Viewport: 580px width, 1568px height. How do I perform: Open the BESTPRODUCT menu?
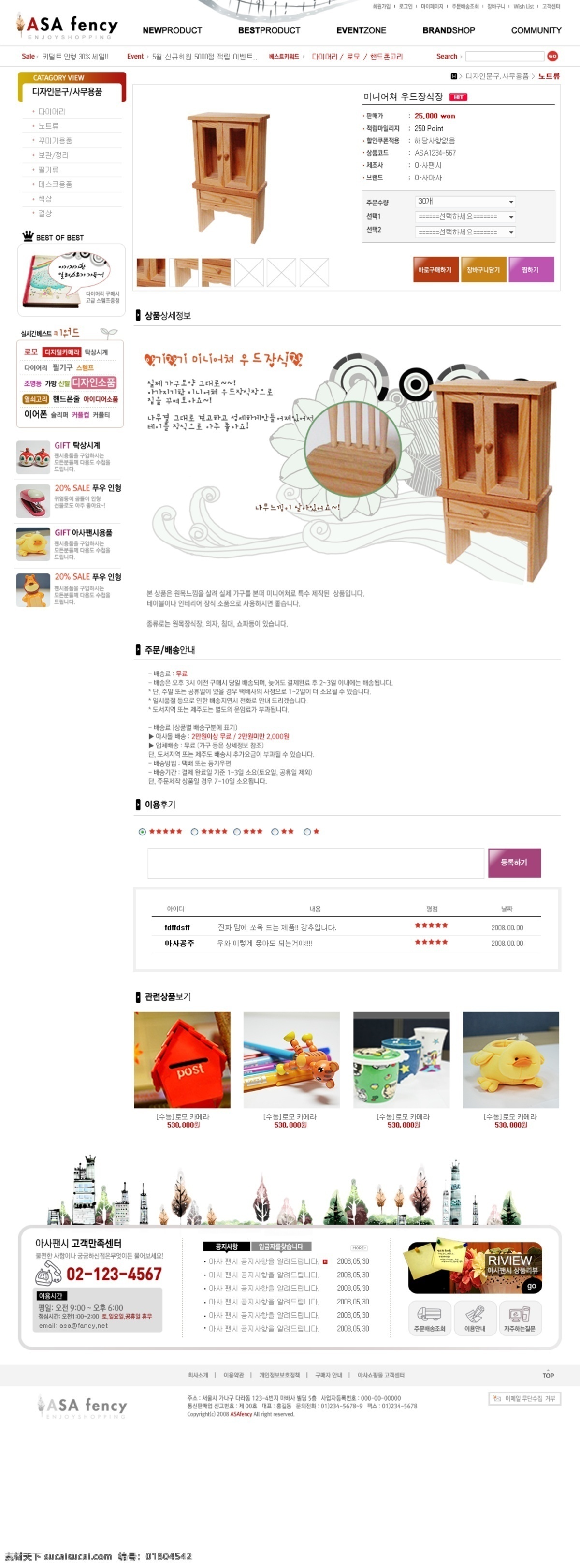tap(269, 30)
